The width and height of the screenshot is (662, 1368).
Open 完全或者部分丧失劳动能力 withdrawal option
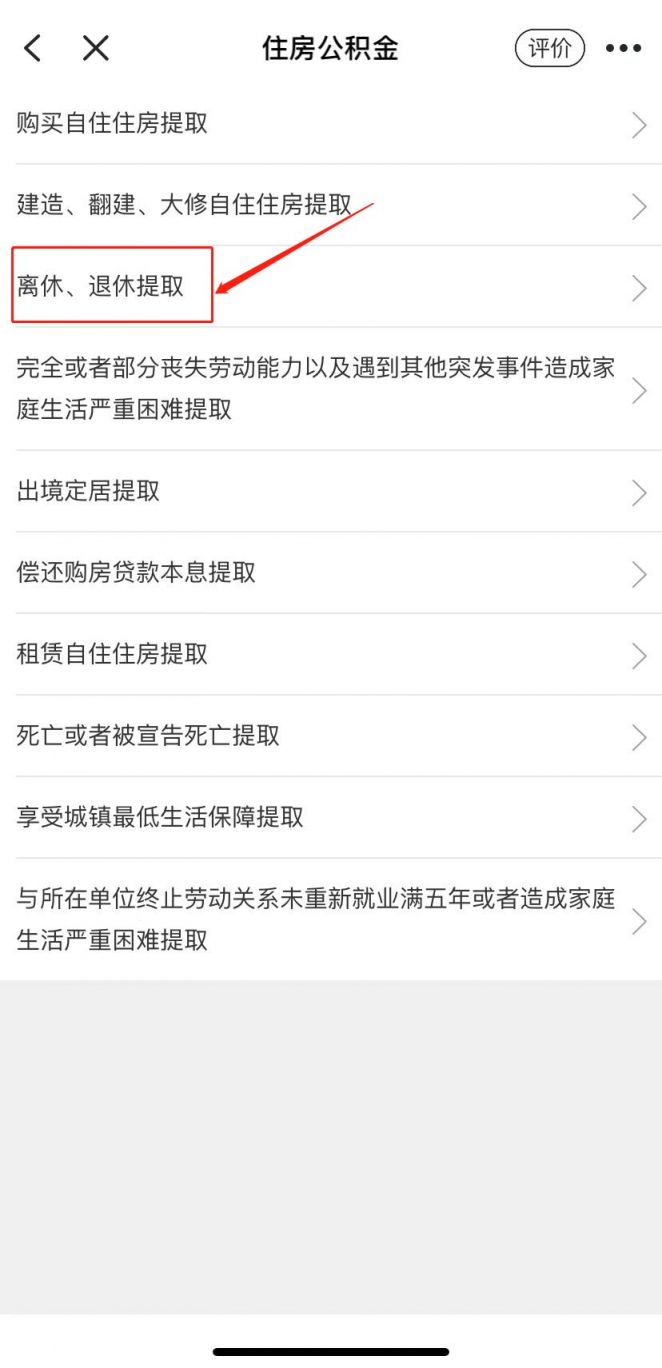pyautogui.click(x=330, y=389)
